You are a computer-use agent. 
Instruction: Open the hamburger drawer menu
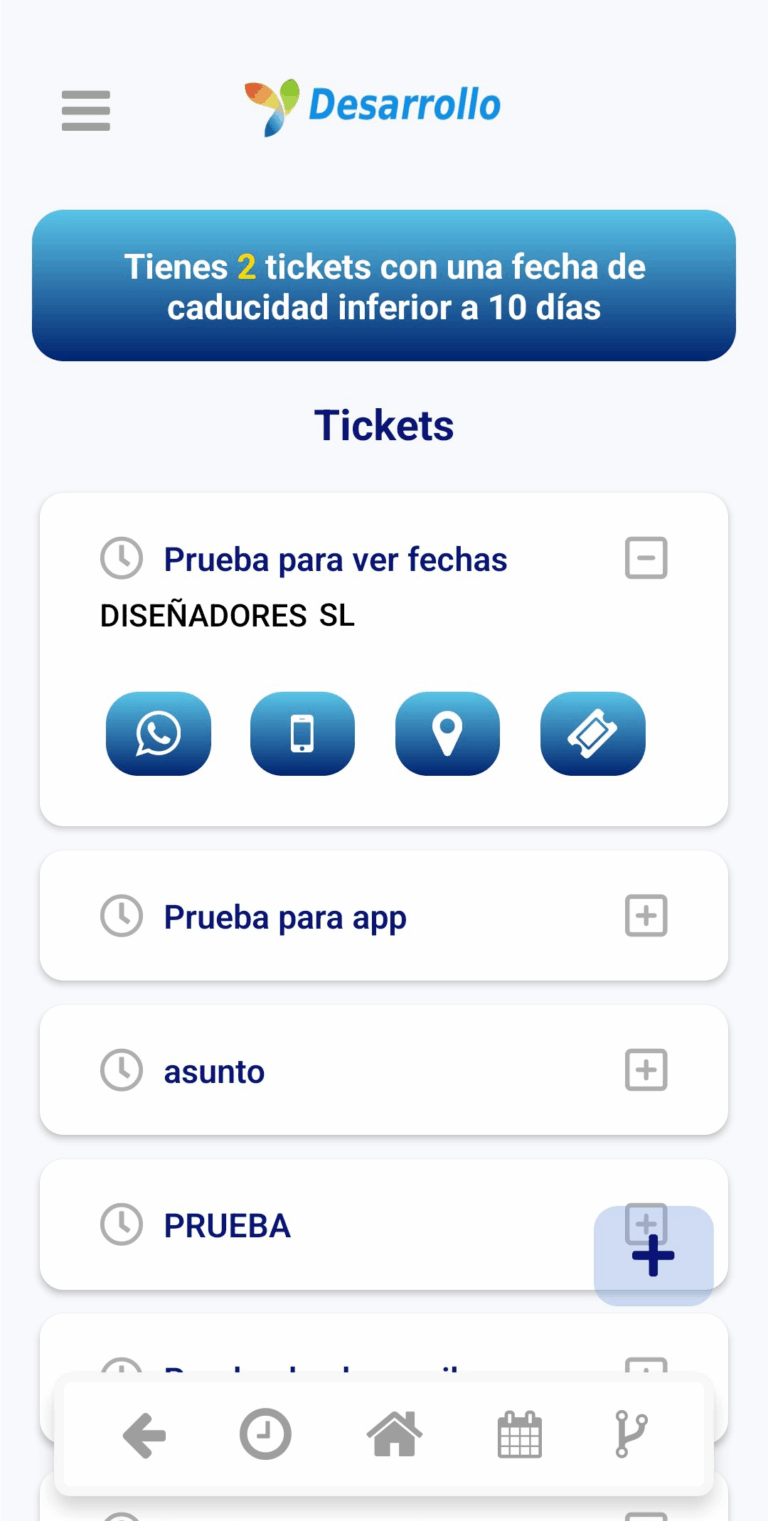(x=86, y=110)
